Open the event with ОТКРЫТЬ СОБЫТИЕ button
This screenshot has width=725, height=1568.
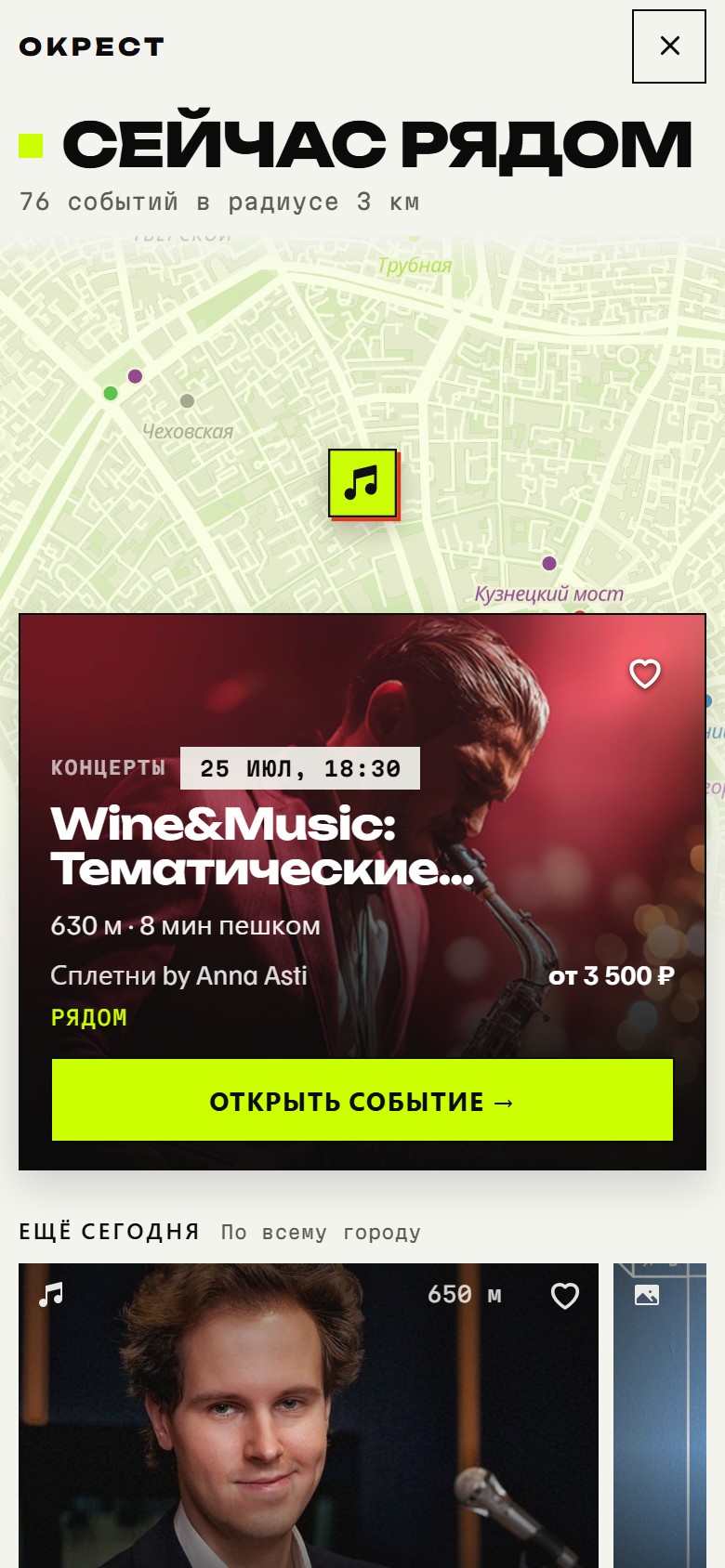click(x=362, y=1100)
